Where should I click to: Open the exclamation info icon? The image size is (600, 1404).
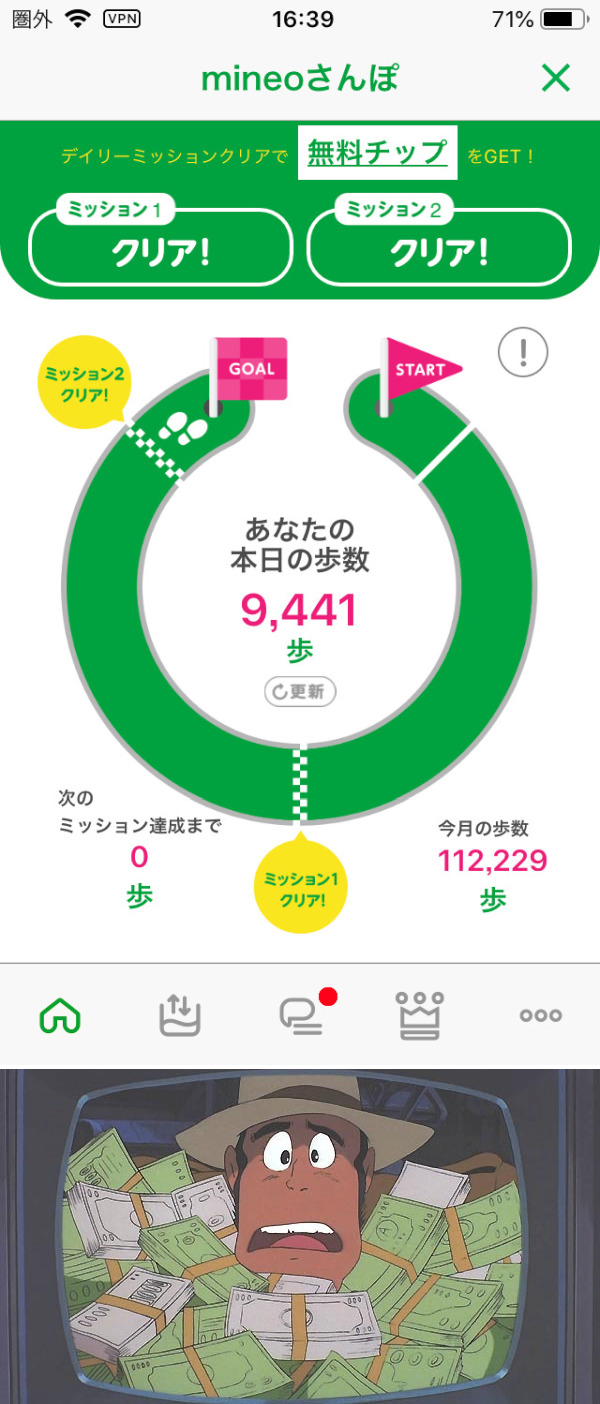click(x=523, y=352)
